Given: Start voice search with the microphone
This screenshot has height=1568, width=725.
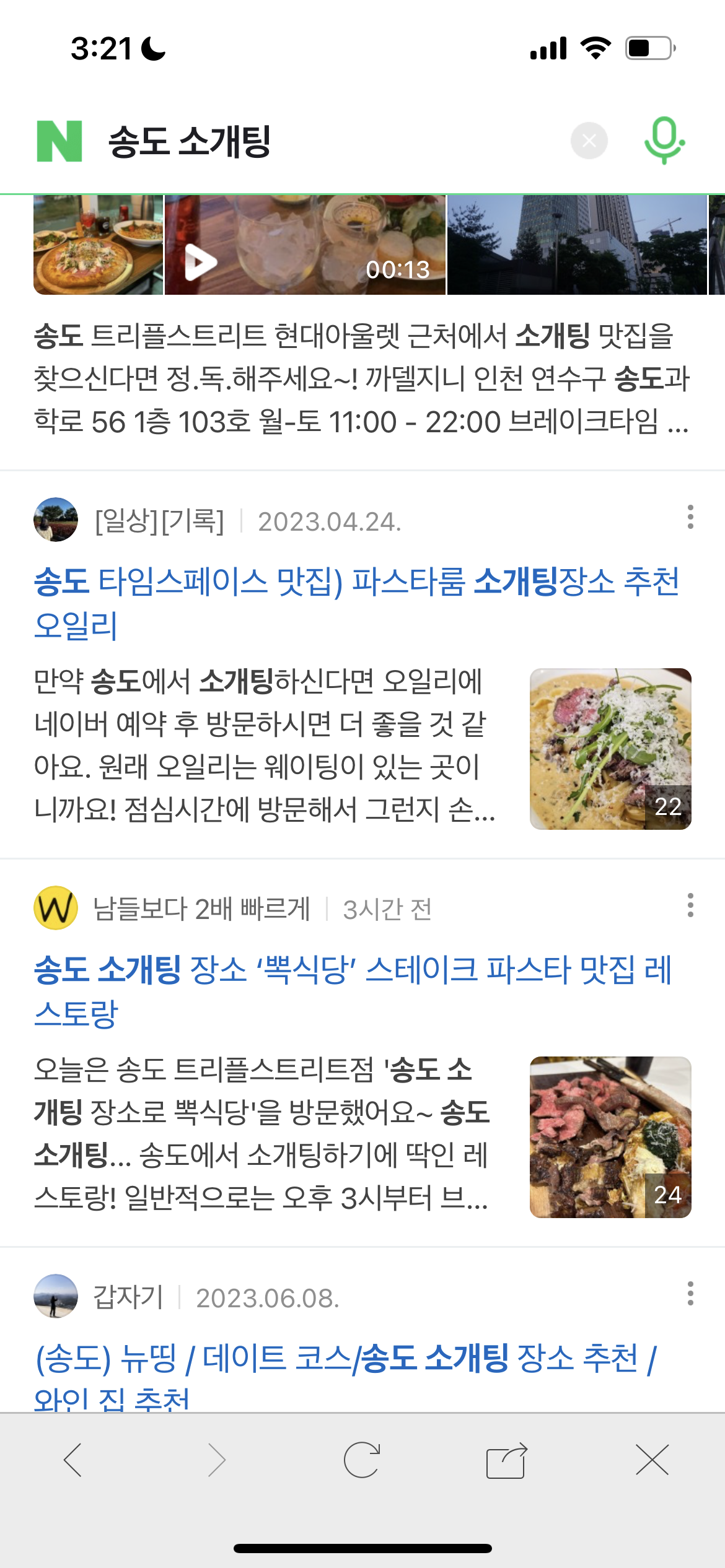Looking at the screenshot, I should coord(664,141).
